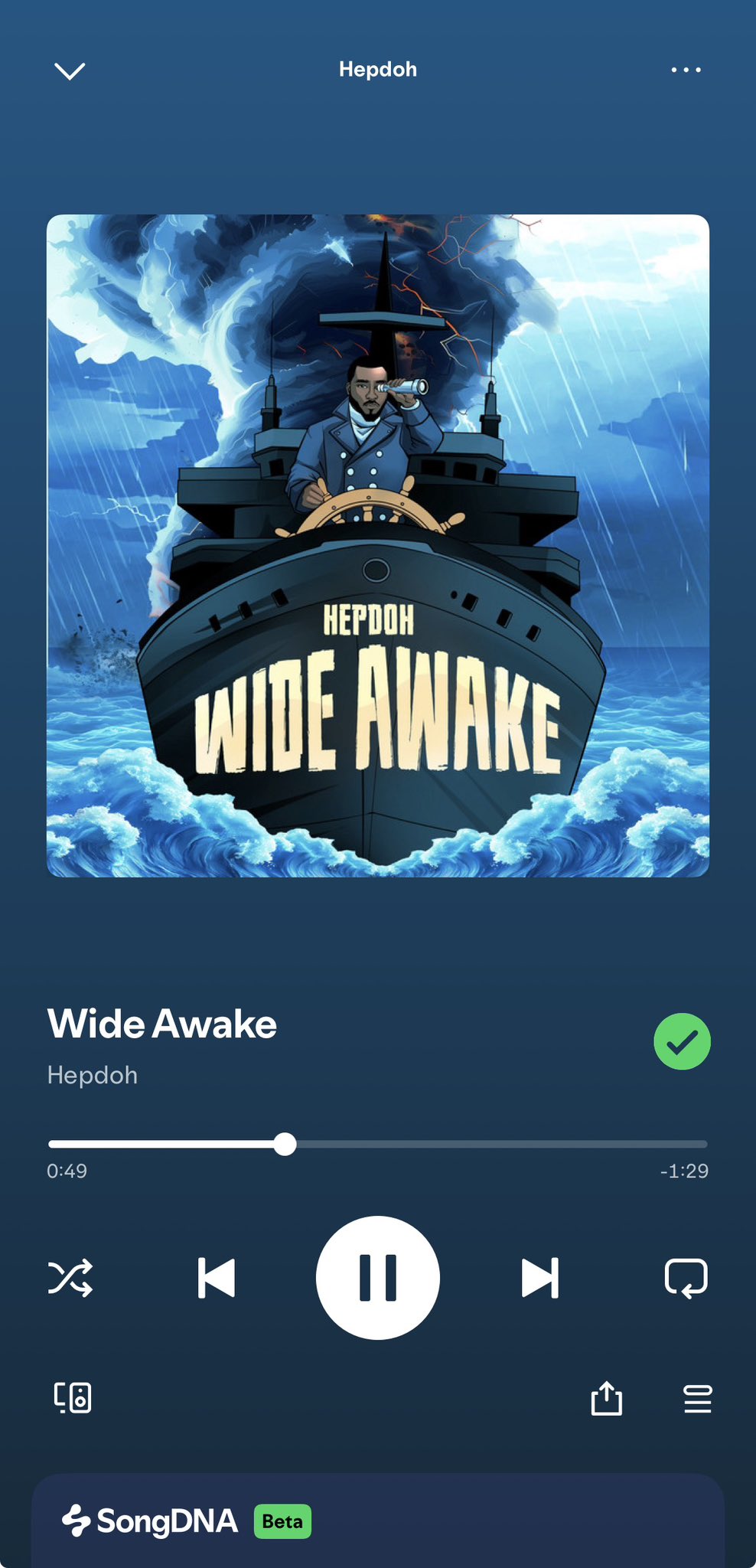The width and height of the screenshot is (756, 1568).
Task: Open the play queue
Action: point(697,1398)
